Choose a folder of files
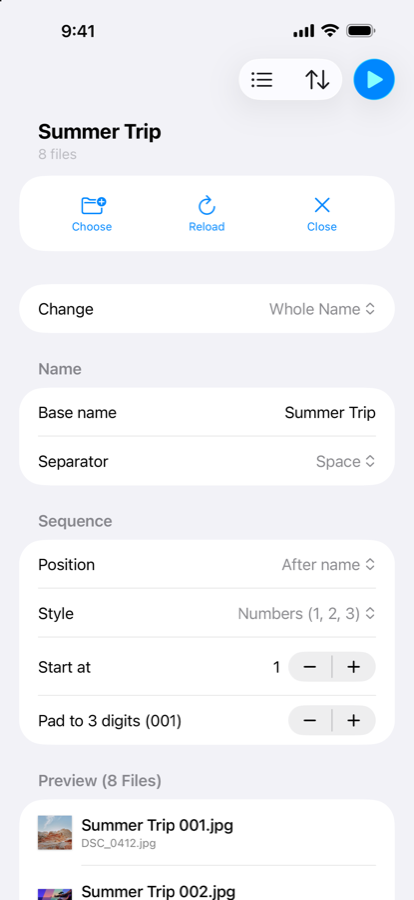 coord(92,214)
